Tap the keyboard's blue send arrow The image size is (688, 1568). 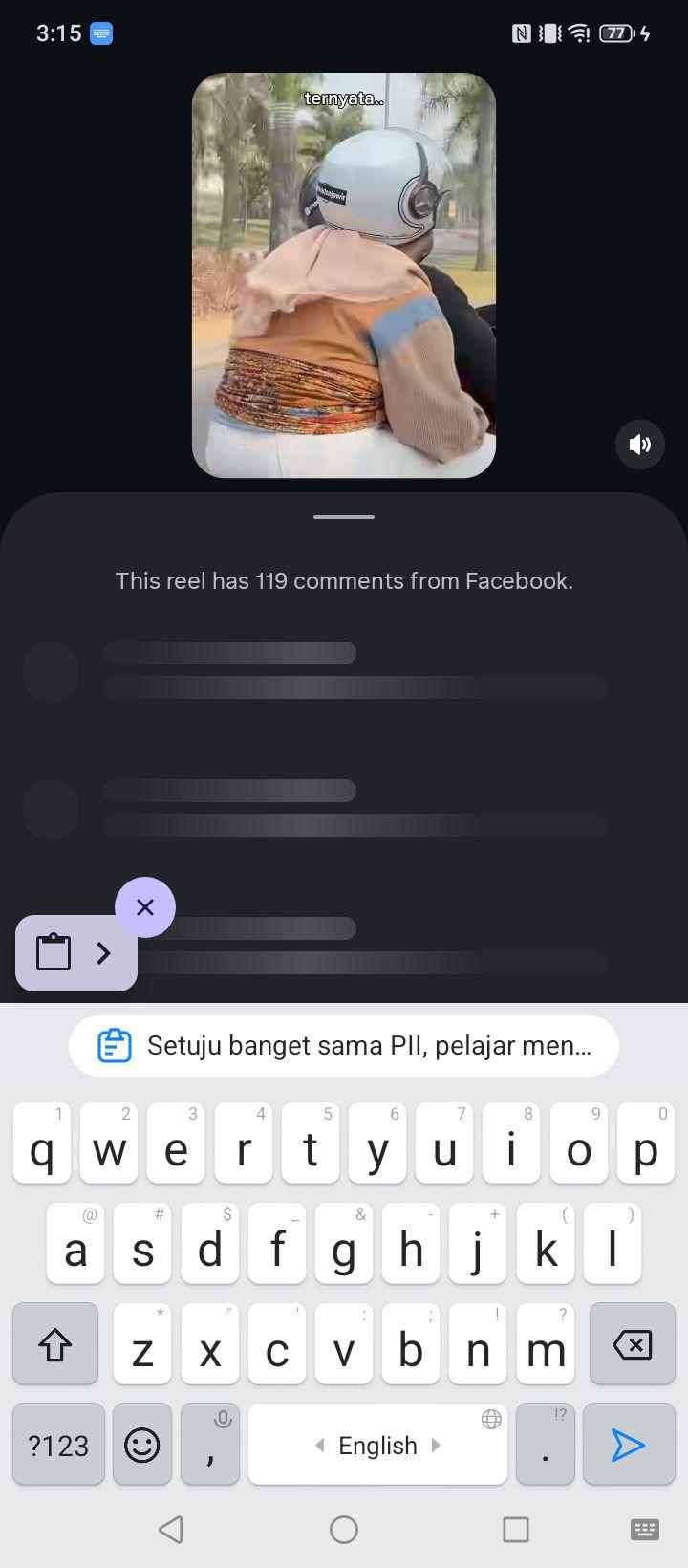click(628, 1445)
